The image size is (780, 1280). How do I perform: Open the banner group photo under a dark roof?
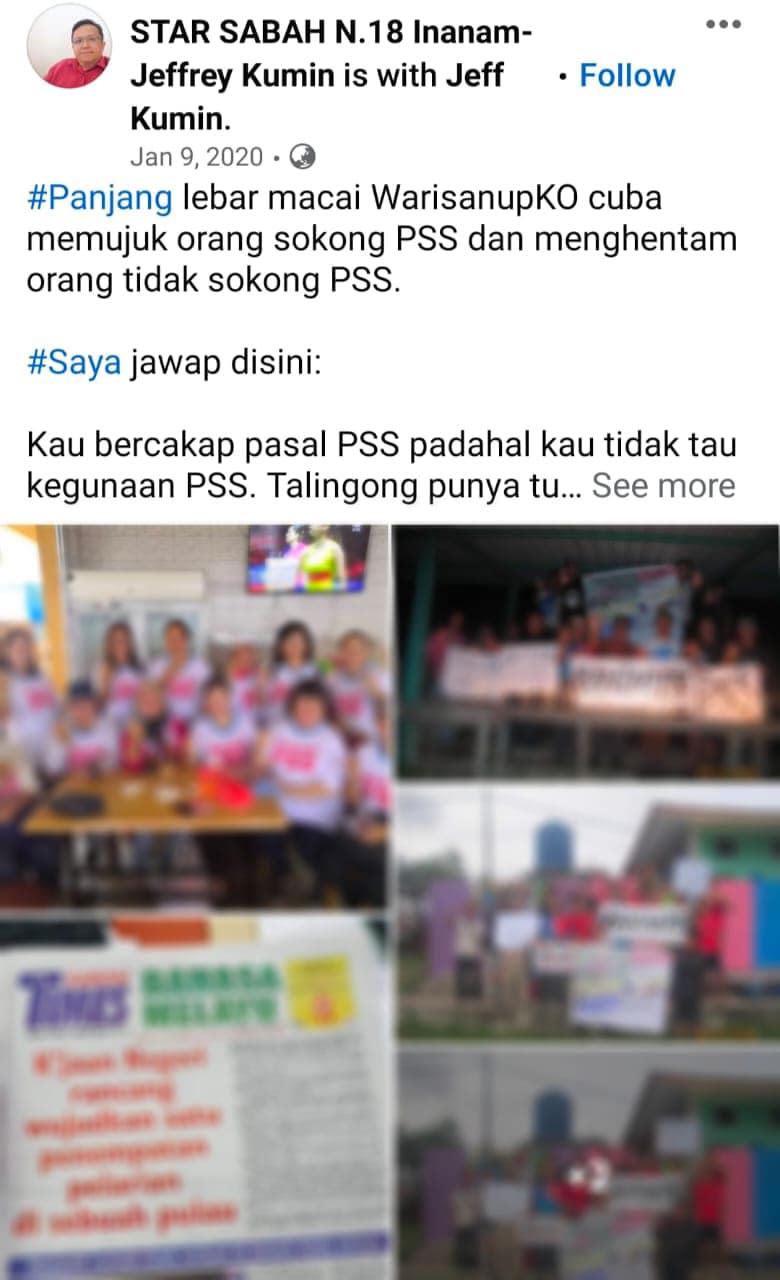(x=587, y=651)
